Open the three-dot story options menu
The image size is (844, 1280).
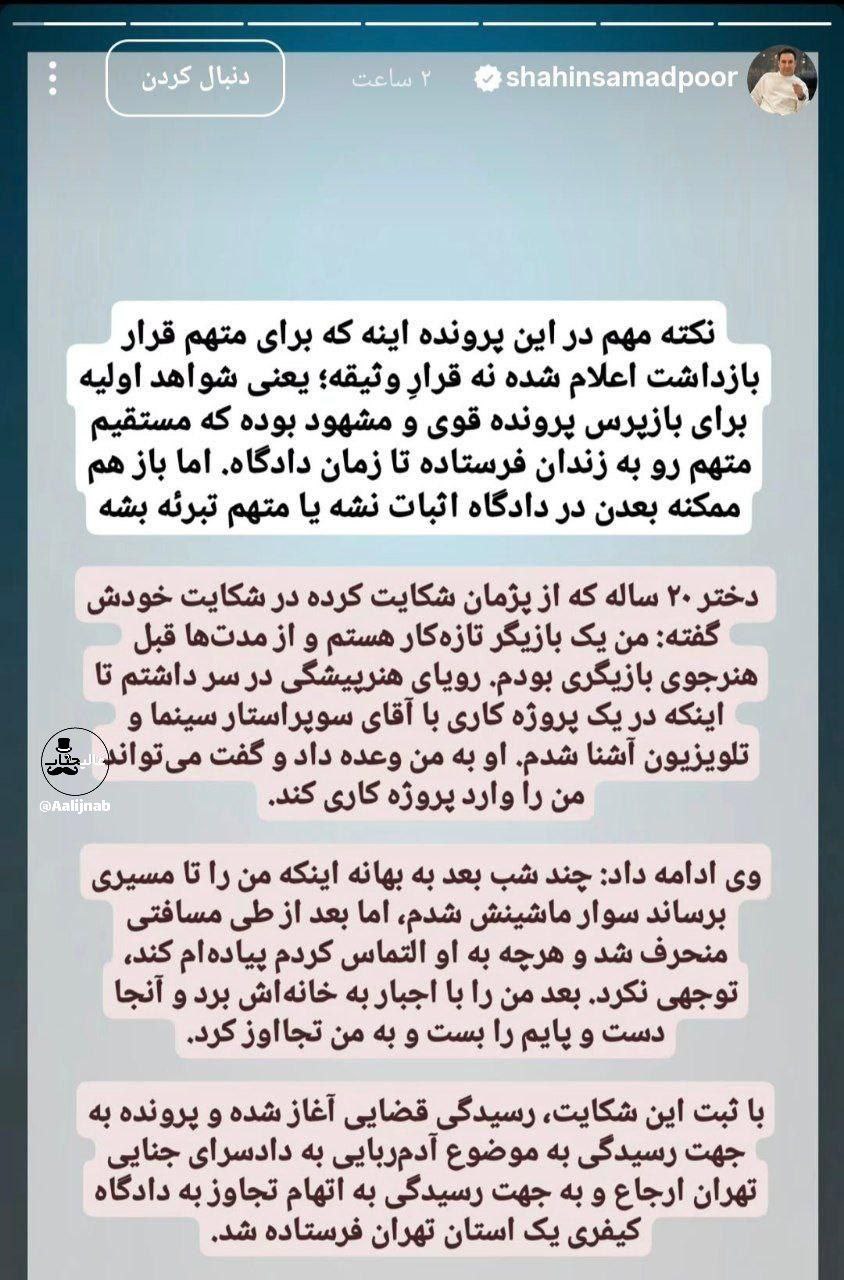click(x=53, y=78)
